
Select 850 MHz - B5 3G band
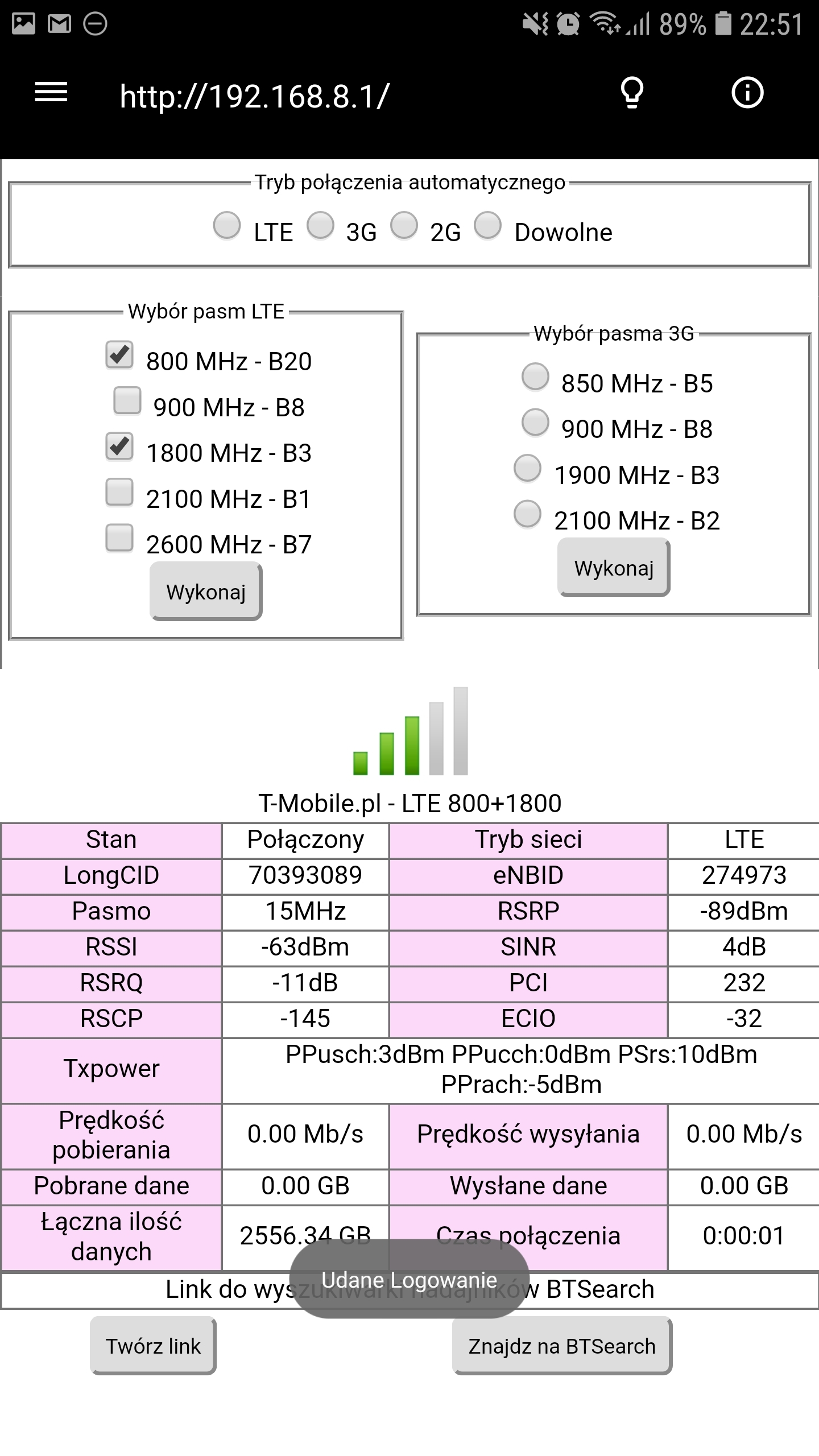pos(535,376)
